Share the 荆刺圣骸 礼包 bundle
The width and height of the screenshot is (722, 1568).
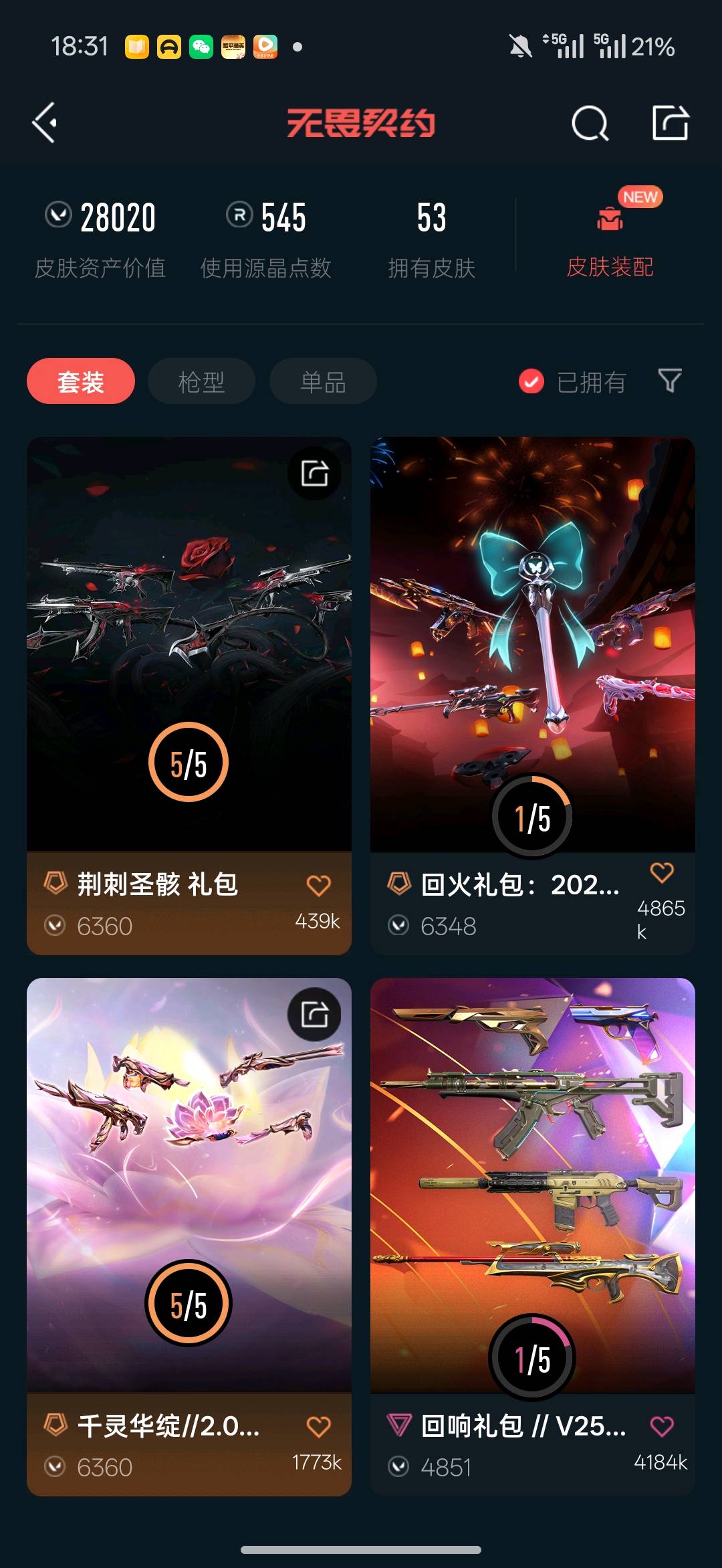pyautogui.click(x=314, y=474)
